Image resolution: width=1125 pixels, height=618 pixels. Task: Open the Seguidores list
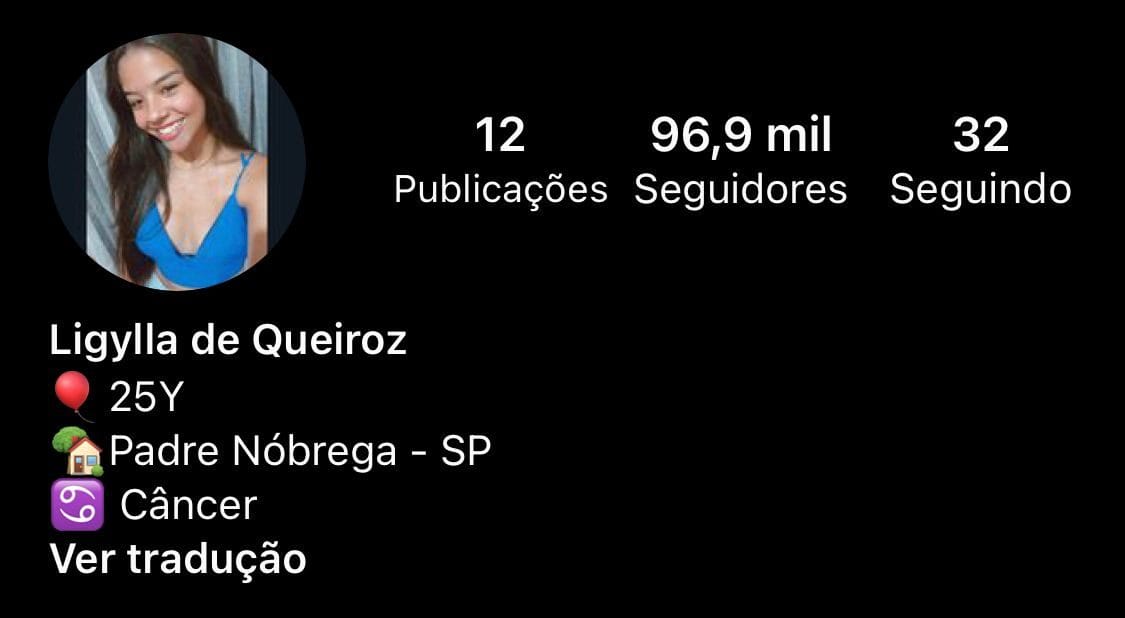pos(740,161)
